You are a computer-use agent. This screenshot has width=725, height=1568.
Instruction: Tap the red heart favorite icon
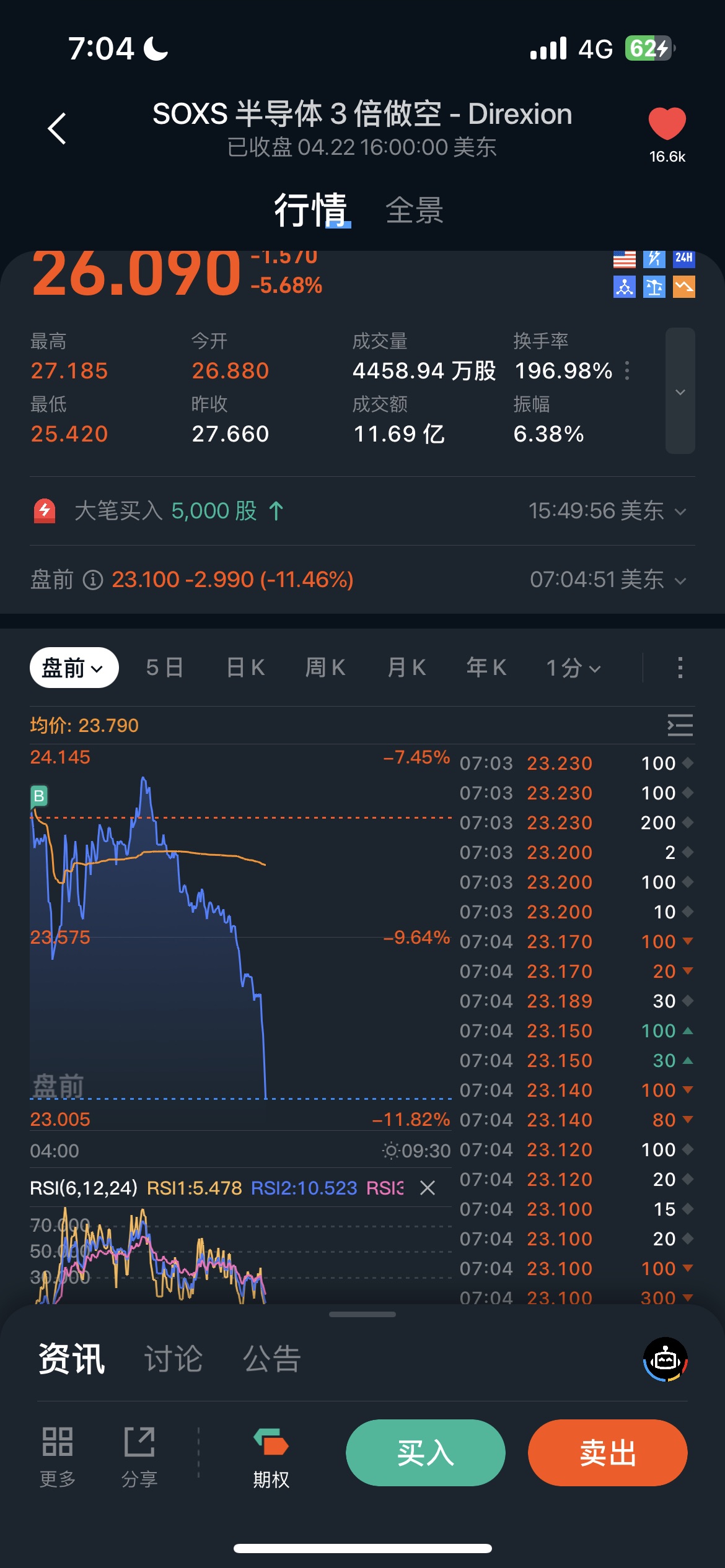667,123
